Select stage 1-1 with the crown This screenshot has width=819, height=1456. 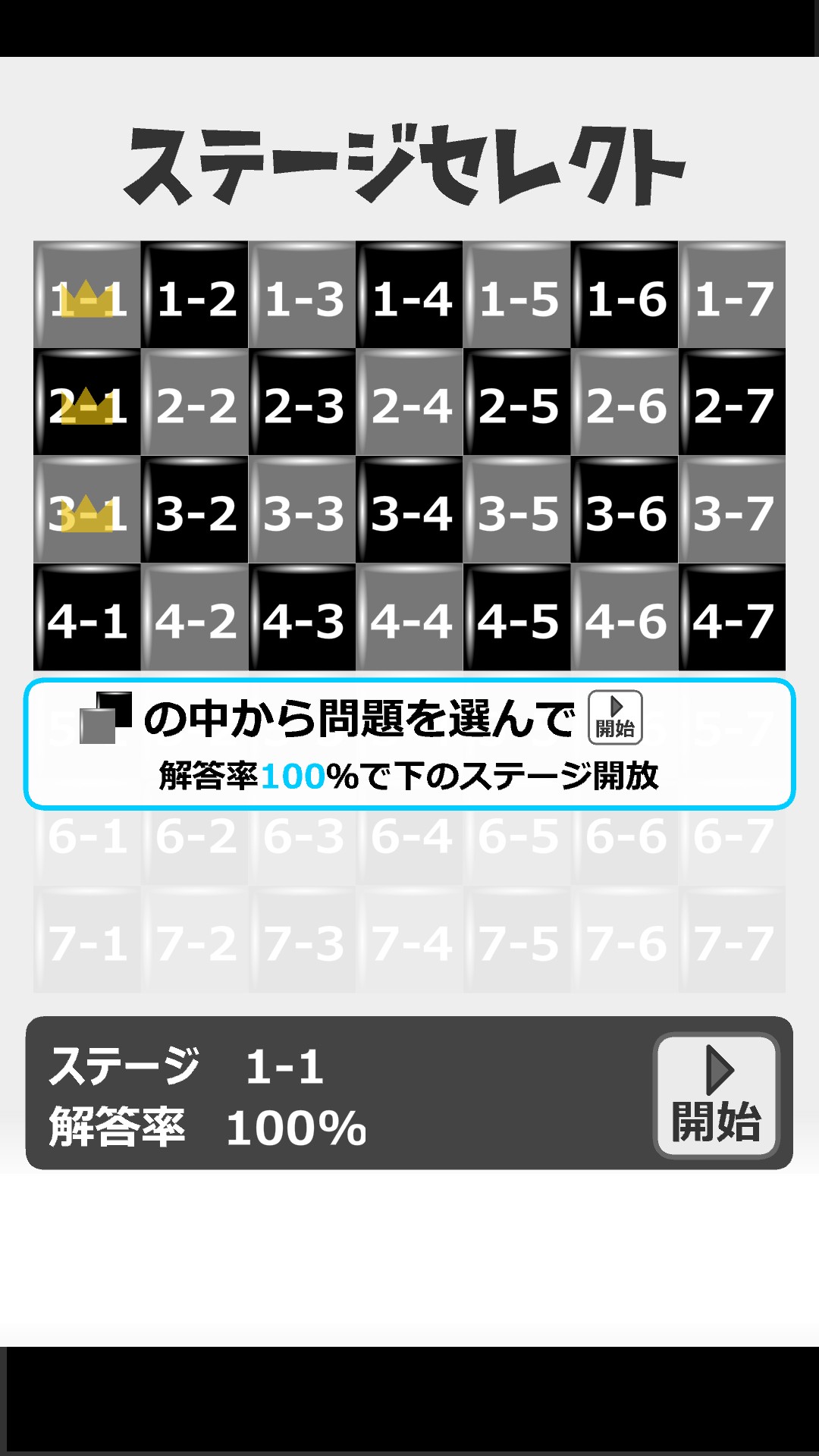coord(87,295)
